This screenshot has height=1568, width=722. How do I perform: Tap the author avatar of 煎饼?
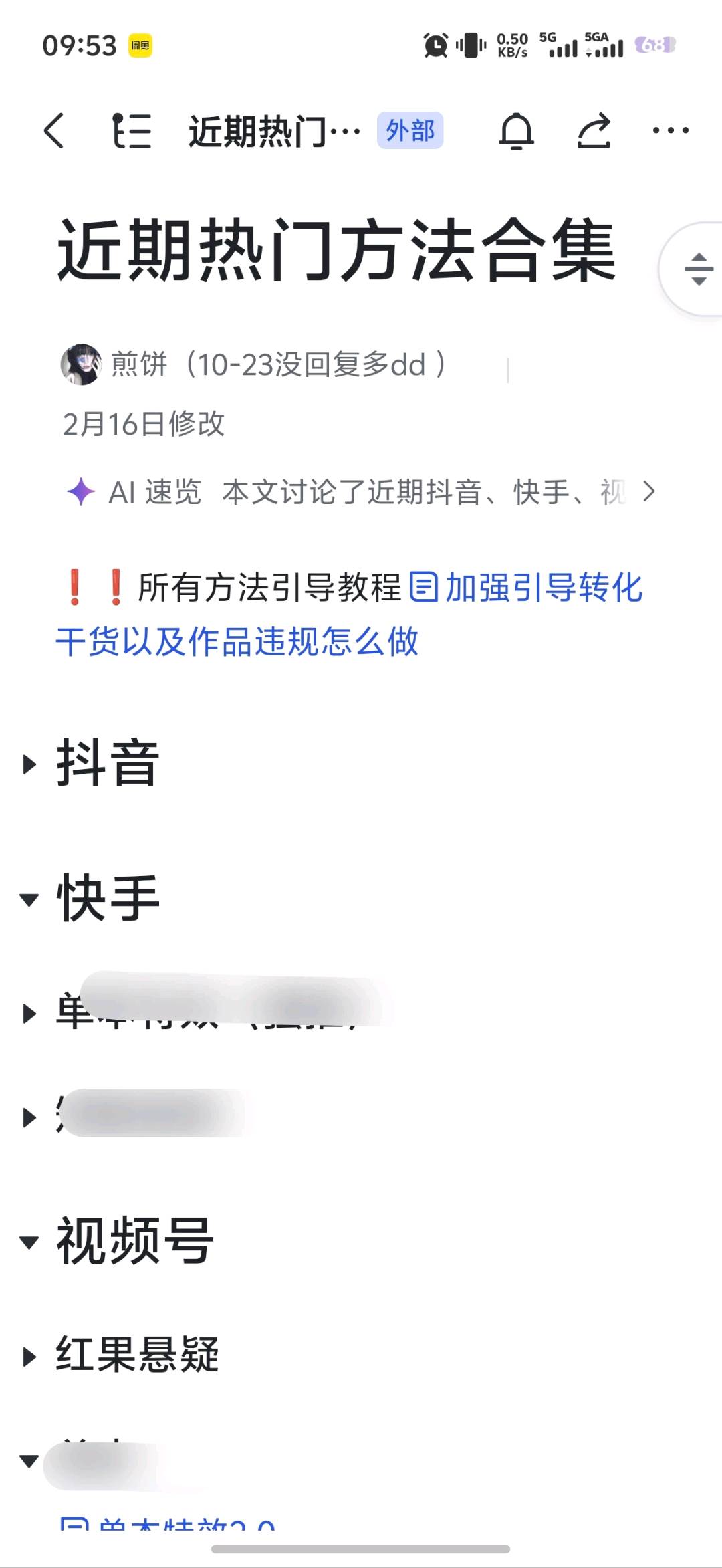[80, 364]
